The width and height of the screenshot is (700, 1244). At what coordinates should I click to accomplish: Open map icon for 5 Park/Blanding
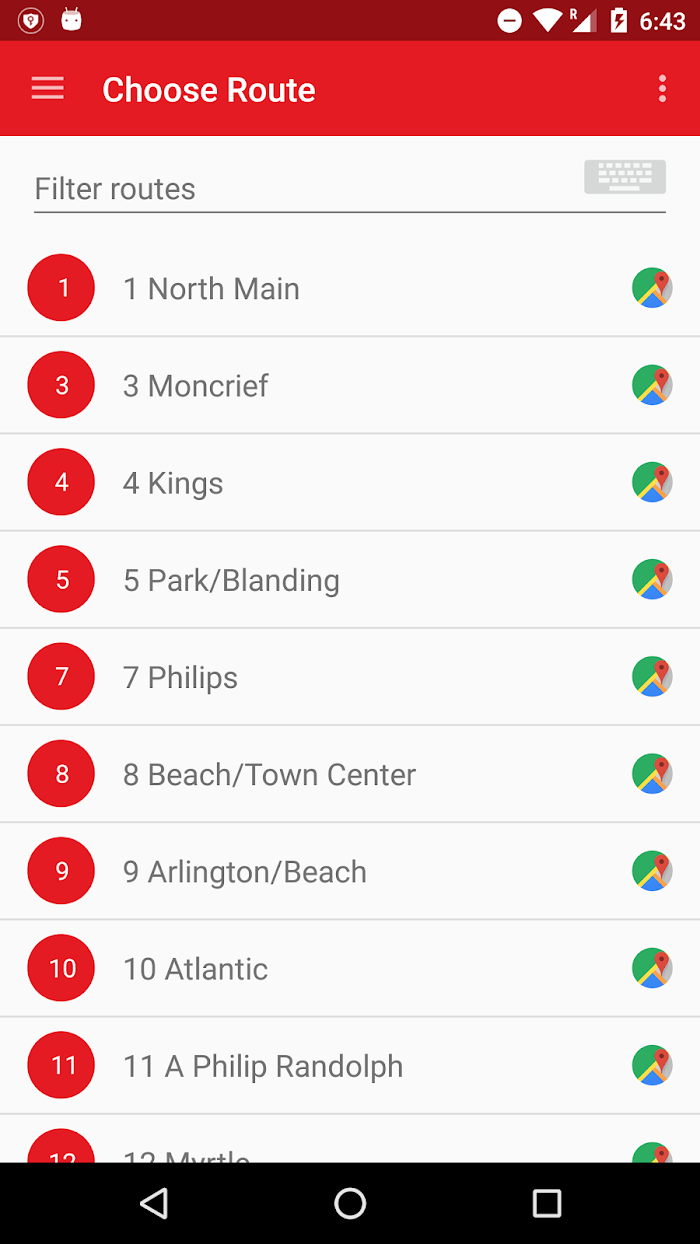pyautogui.click(x=652, y=579)
